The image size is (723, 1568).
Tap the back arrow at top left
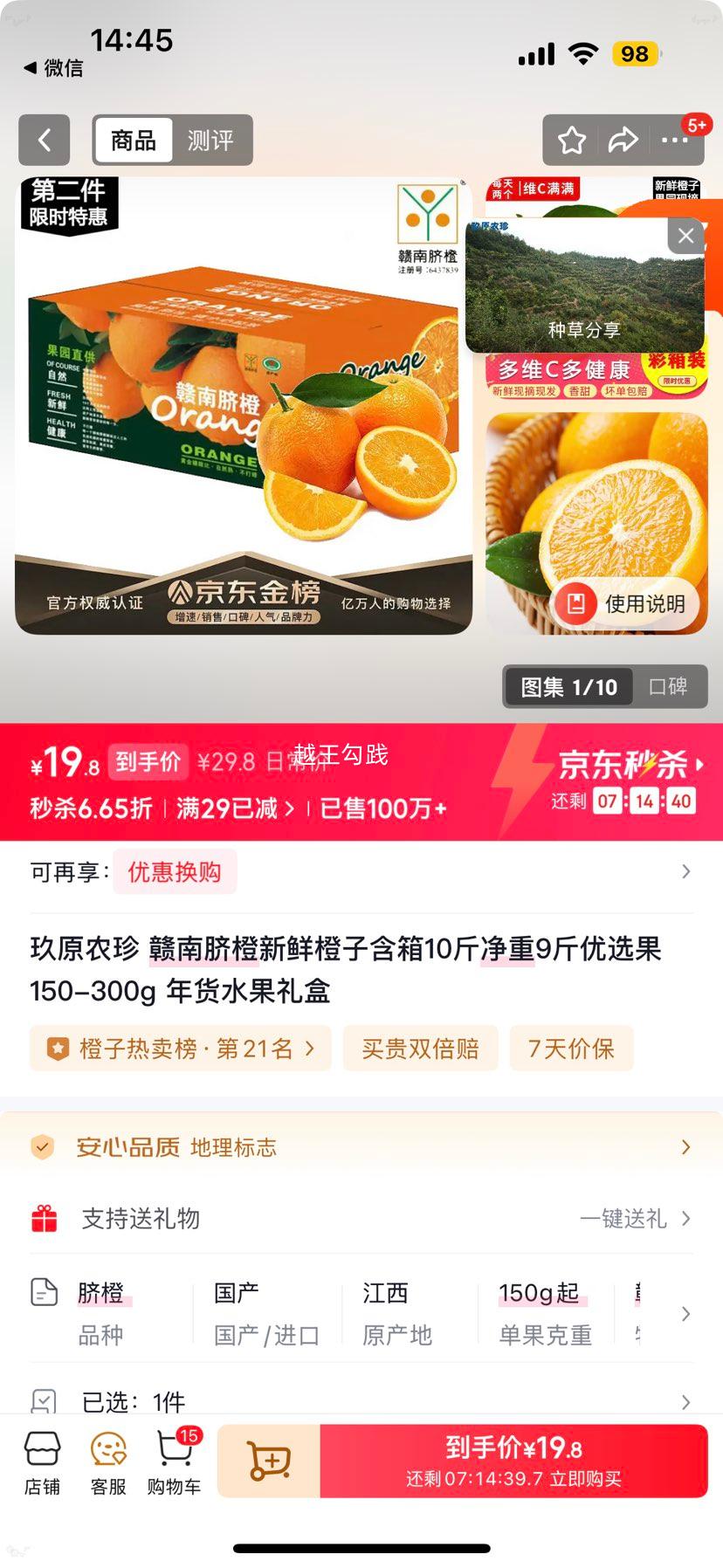pos(44,141)
